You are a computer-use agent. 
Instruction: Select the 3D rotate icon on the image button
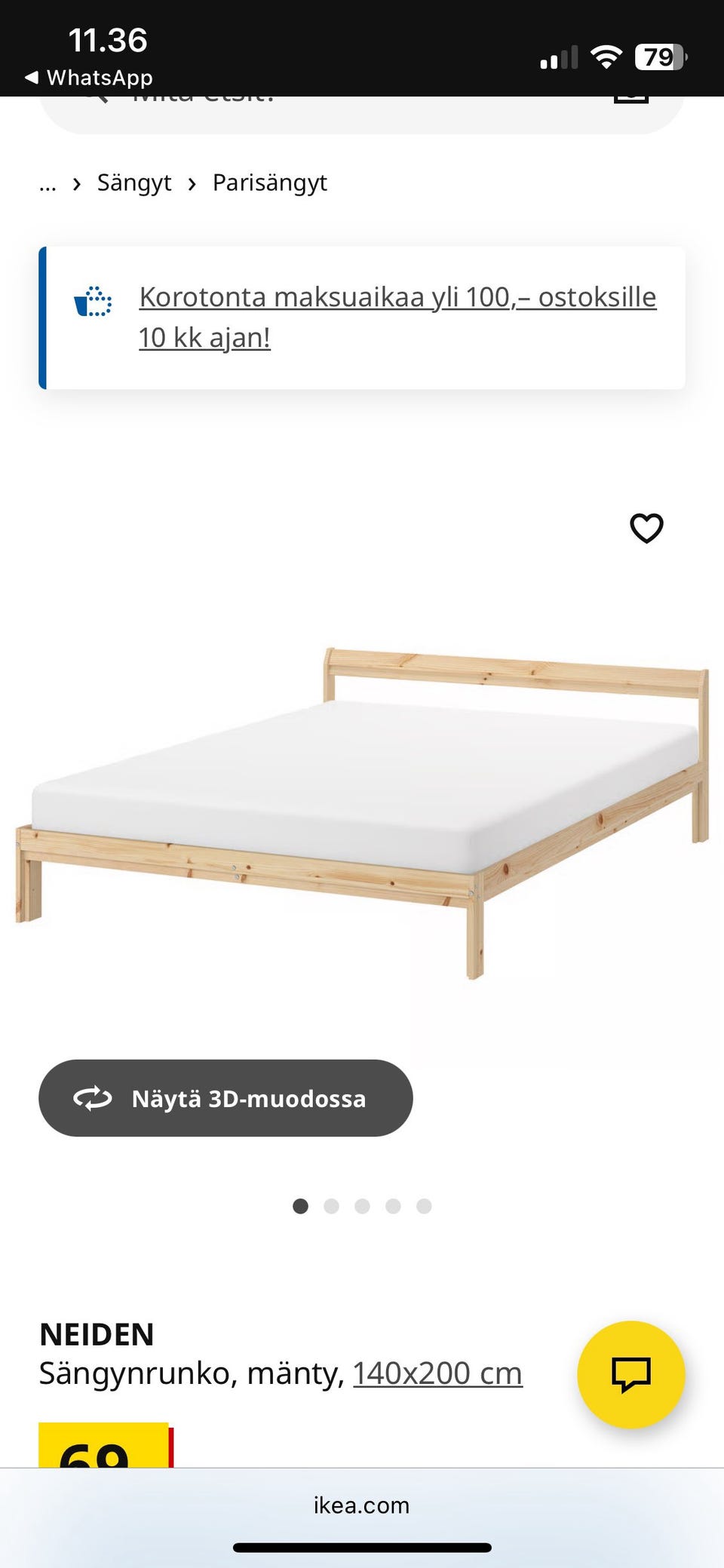tap(92, 1099)
